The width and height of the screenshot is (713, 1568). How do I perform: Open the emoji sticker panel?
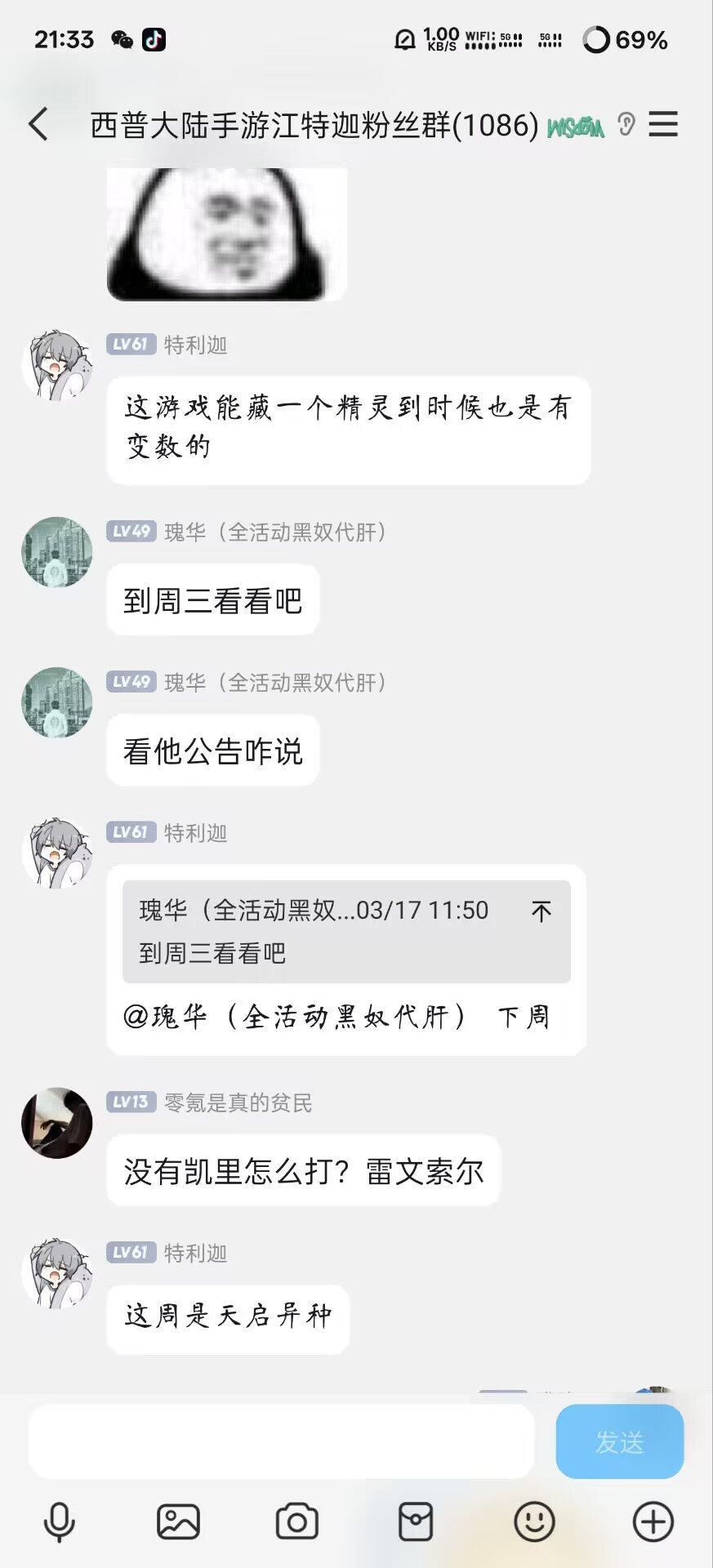point(534,1522)
